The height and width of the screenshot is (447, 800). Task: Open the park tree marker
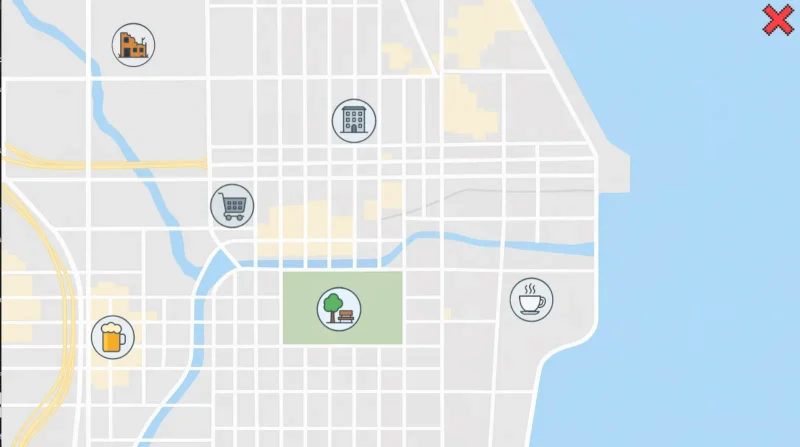tap(339, 308)
